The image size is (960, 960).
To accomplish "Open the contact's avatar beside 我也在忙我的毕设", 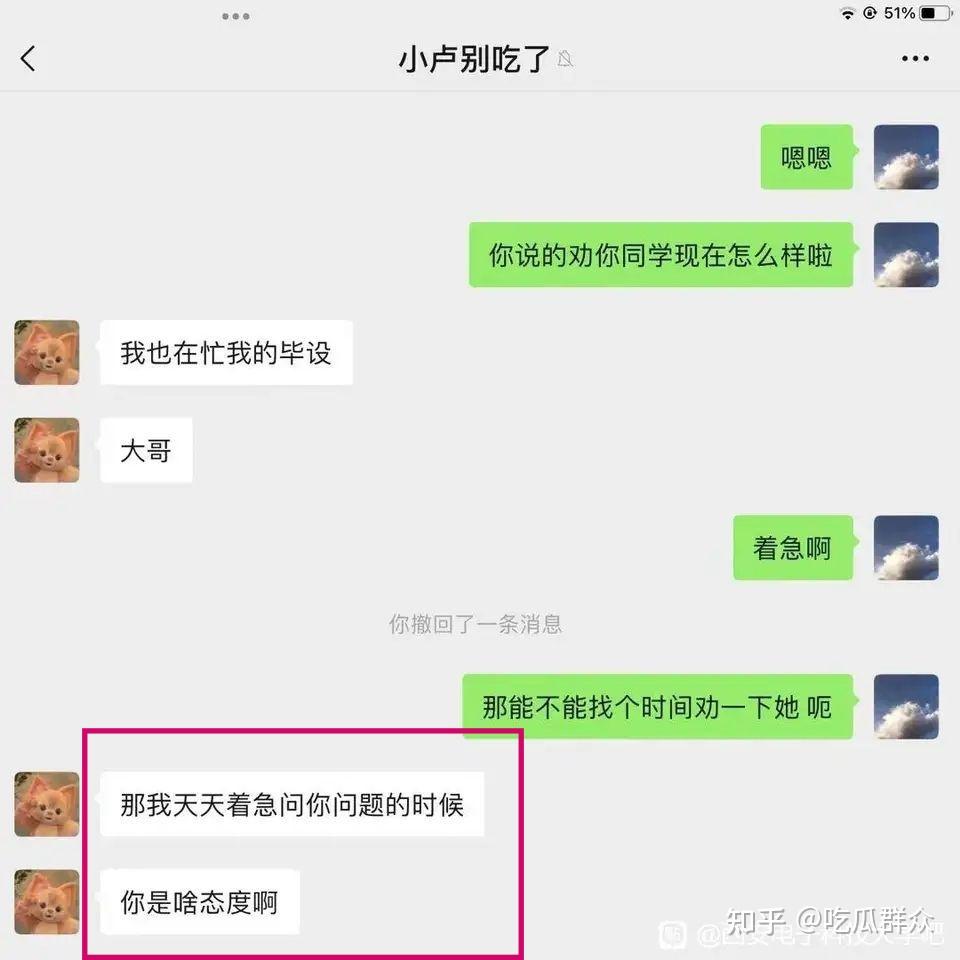I will pos(47,353).
